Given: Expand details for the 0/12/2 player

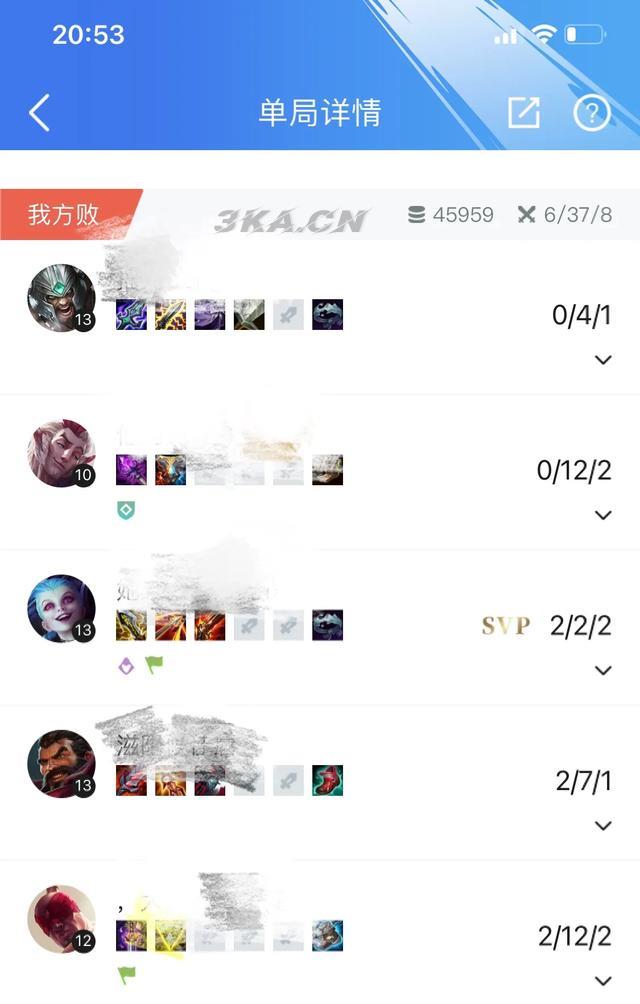Looking at the screenshot, I should 602,515.
